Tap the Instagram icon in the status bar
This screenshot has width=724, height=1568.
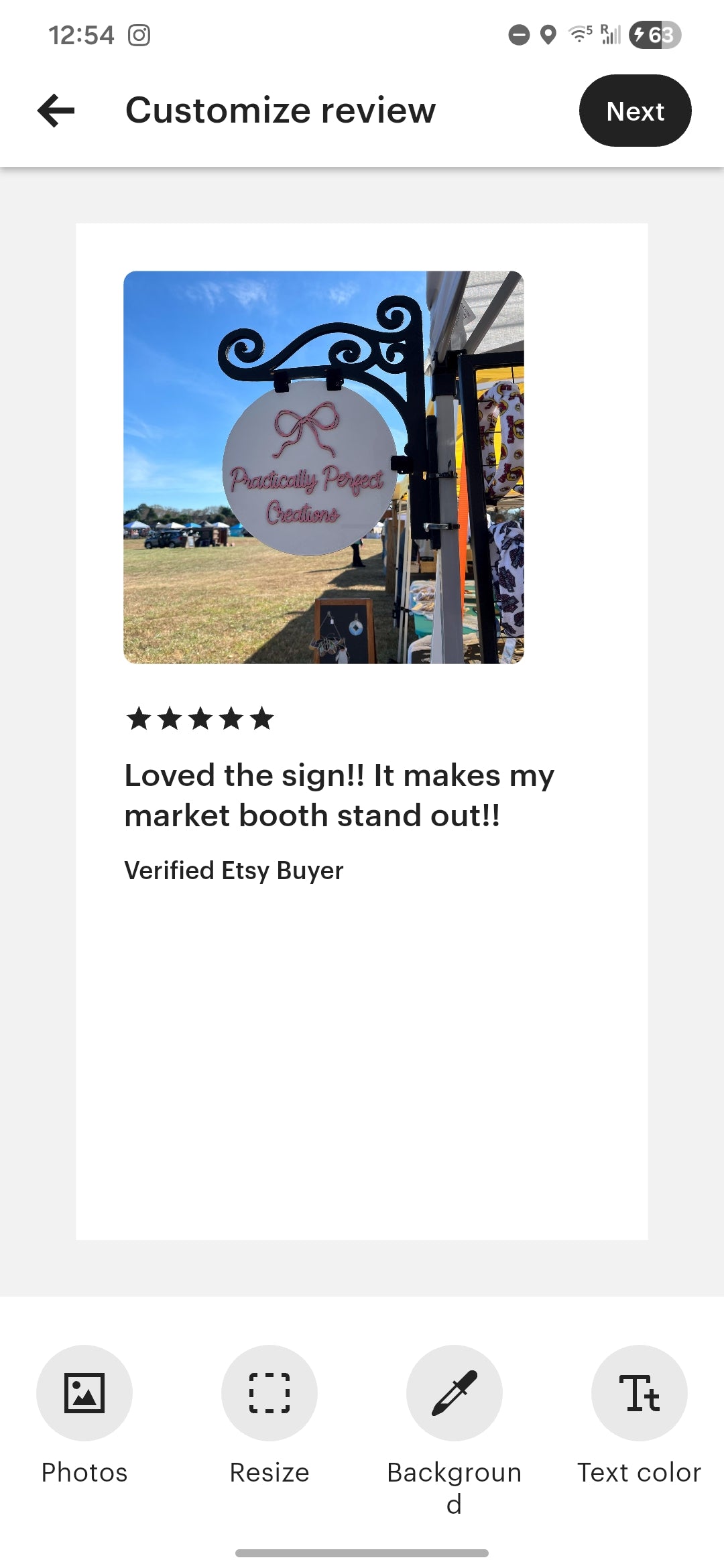point(139,35)
